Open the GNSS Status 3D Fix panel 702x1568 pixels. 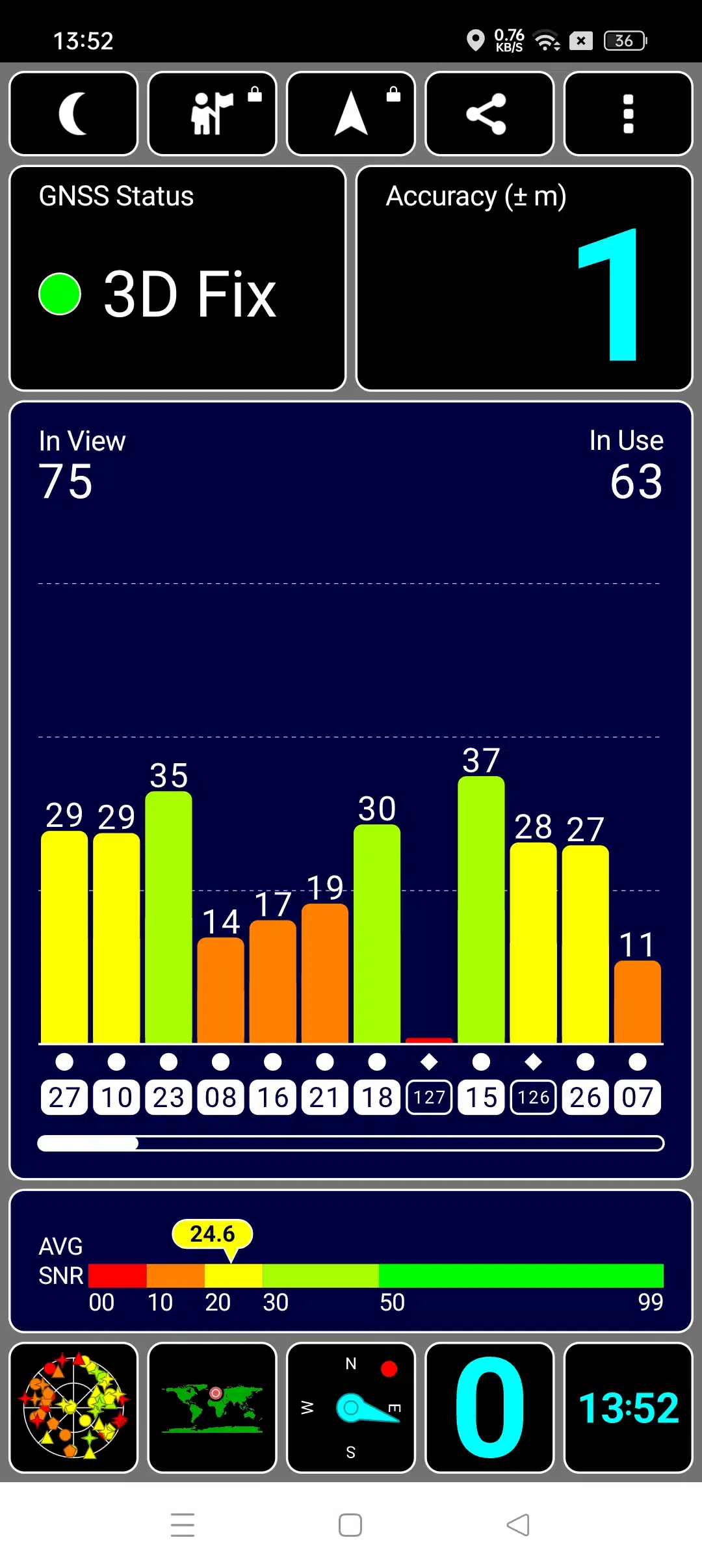177,278
